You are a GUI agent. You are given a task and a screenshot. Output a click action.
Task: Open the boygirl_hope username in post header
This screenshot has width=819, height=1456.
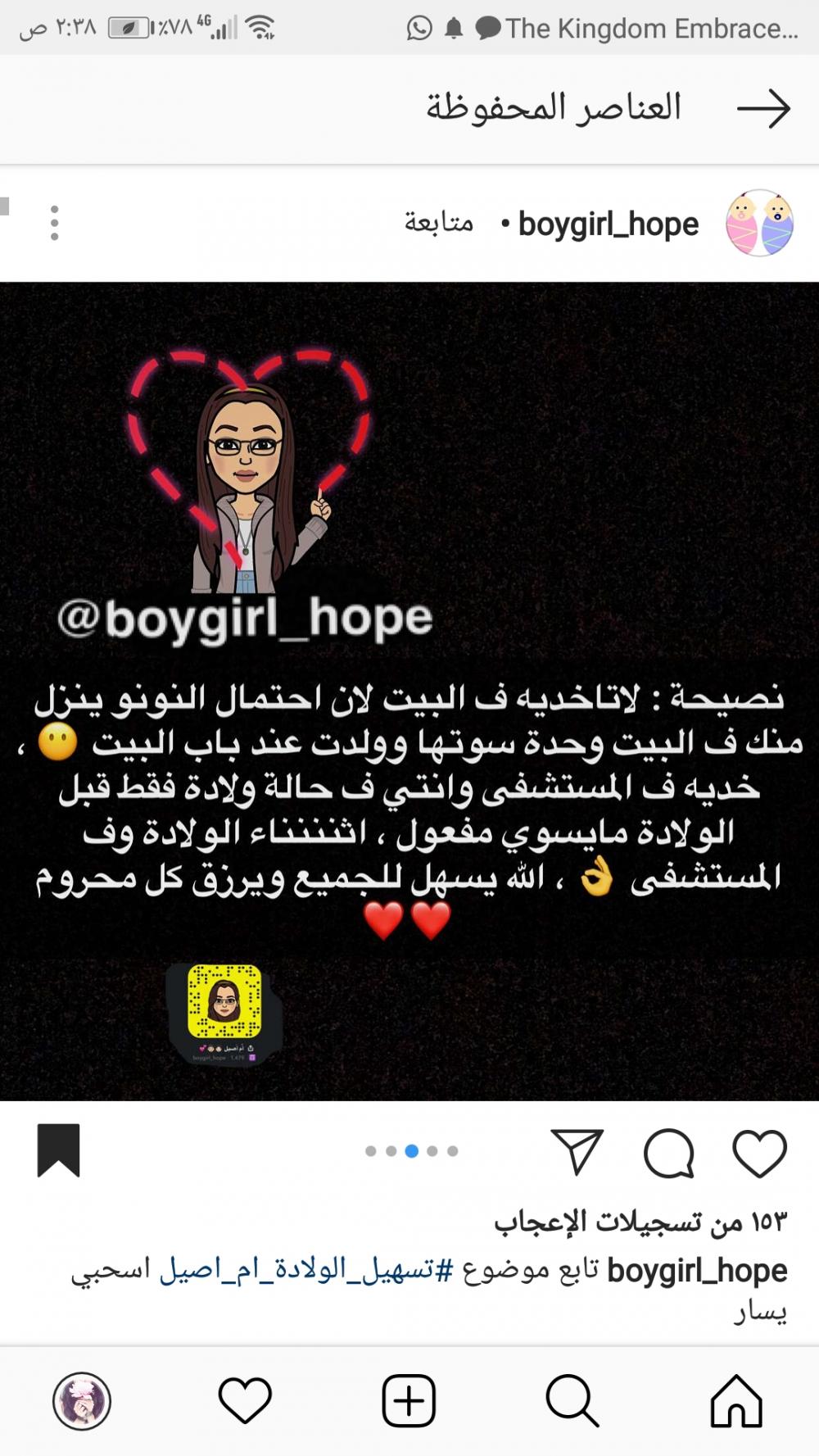point(608,224)
